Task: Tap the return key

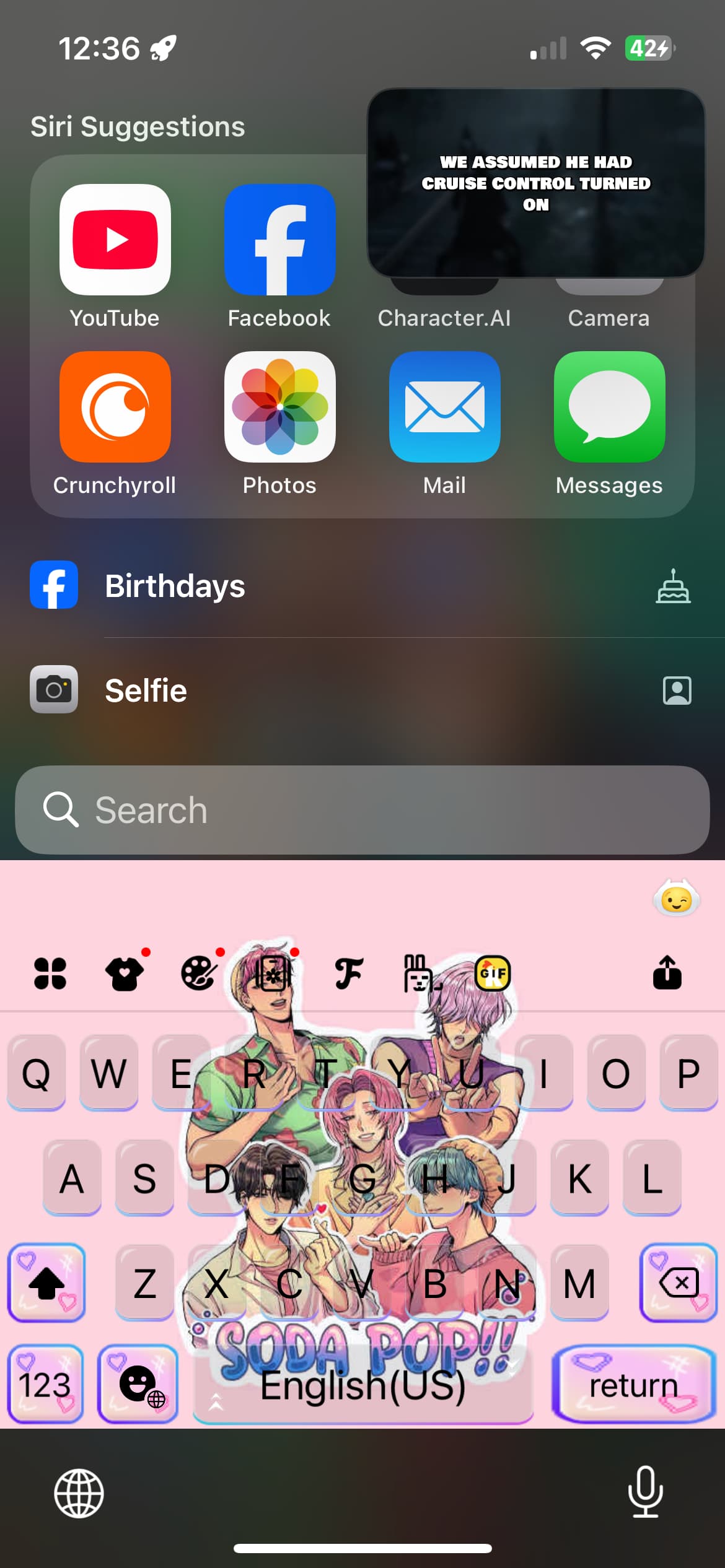Action: tap(633, 1385)
